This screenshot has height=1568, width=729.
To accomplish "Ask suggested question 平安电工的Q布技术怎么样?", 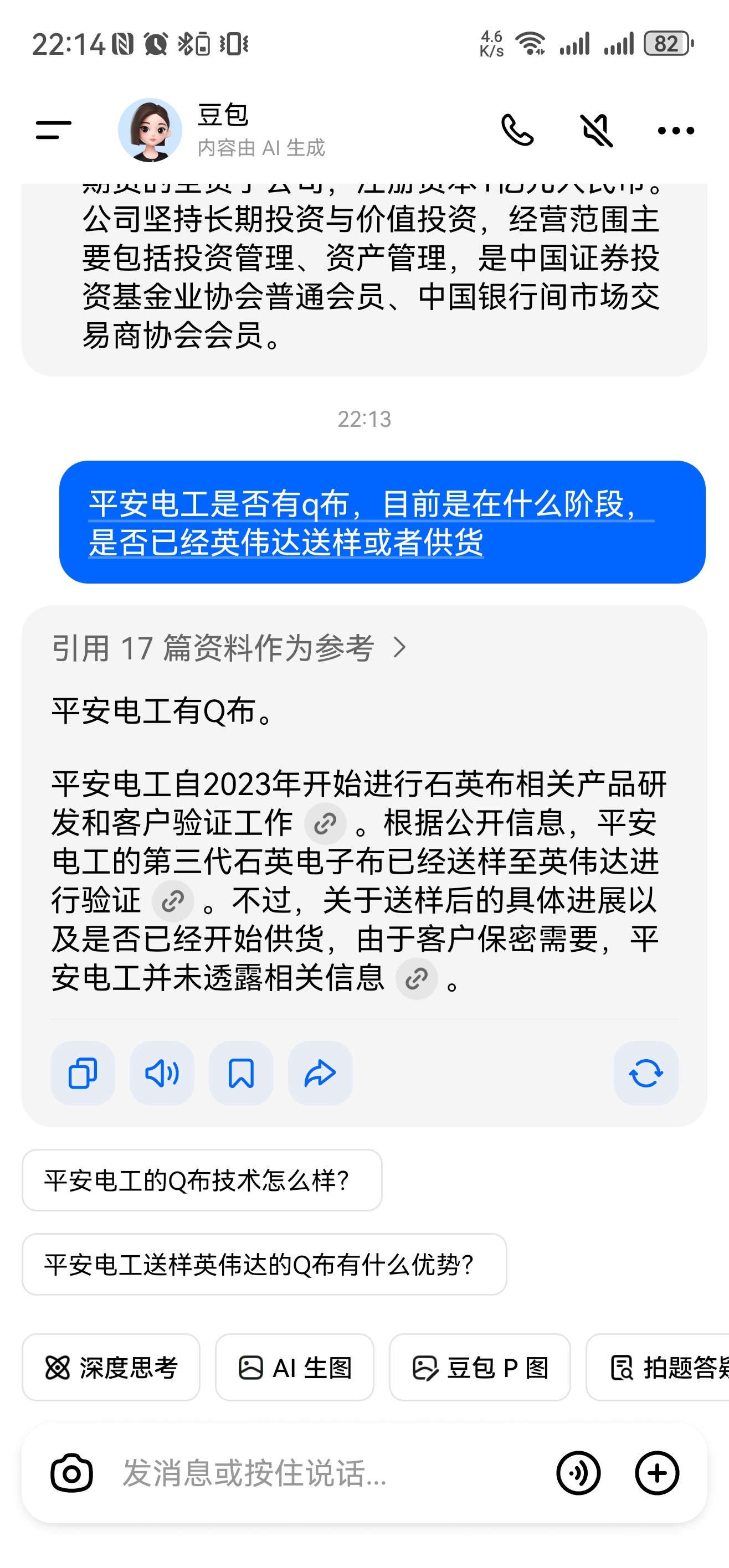I will [202, 1180].
